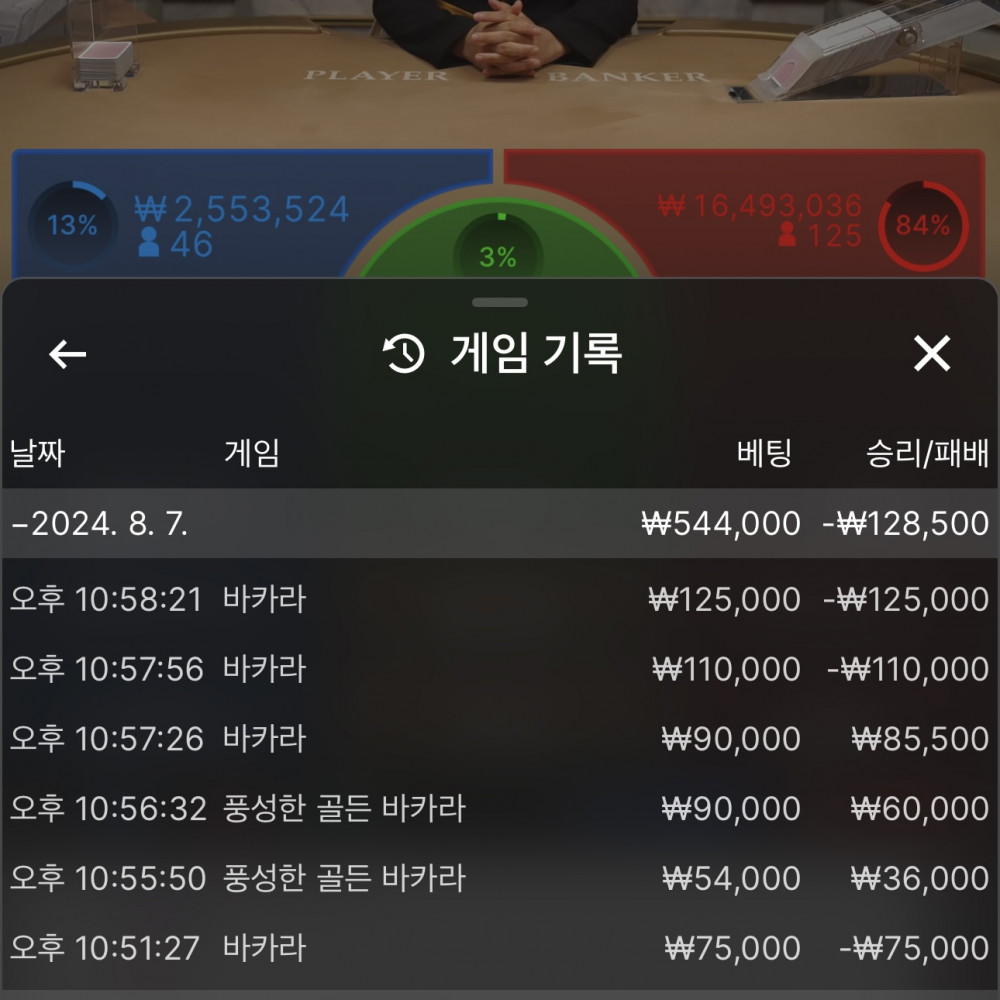Open the 10:55:50 Golden Baccarat record

(x=500, y=878)
